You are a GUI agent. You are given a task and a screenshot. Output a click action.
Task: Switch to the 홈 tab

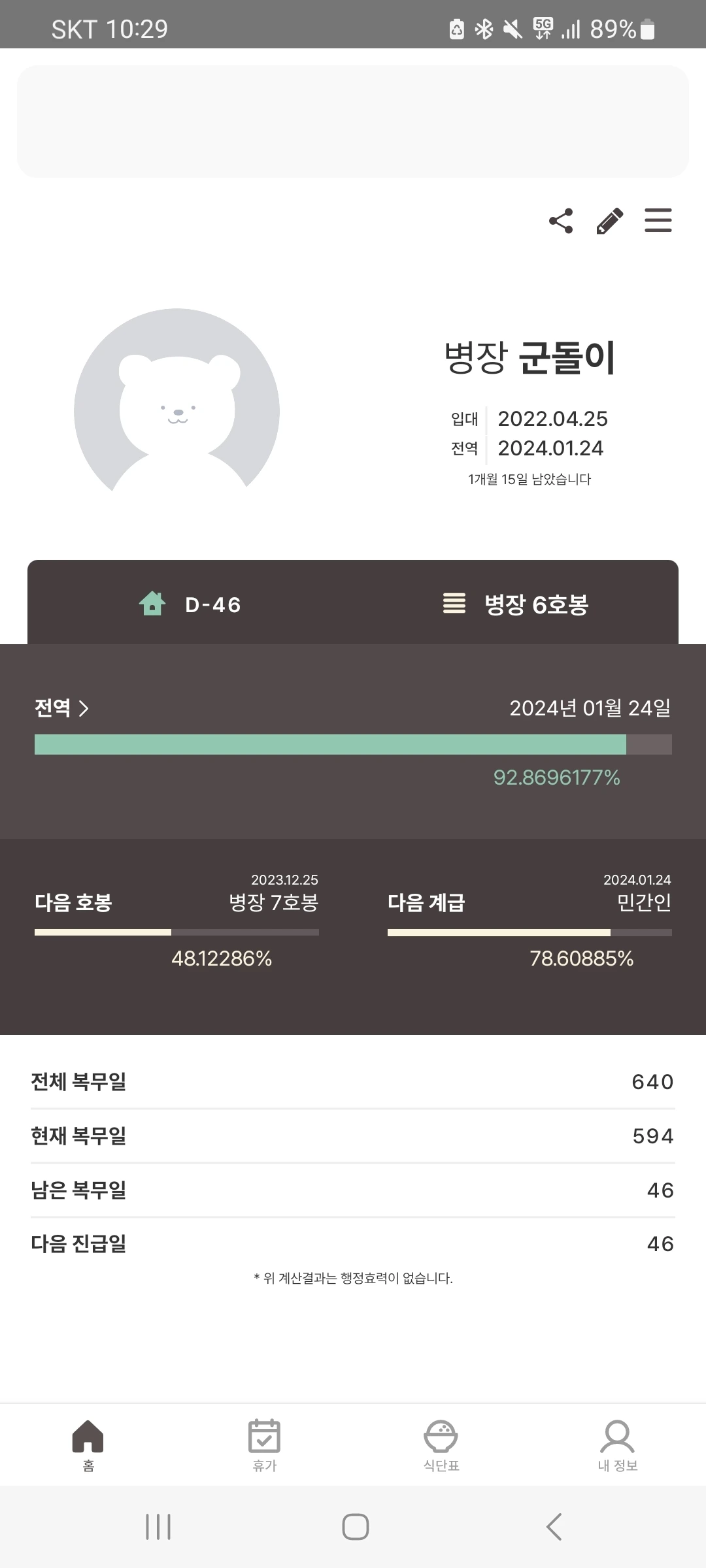[88, 1445]
